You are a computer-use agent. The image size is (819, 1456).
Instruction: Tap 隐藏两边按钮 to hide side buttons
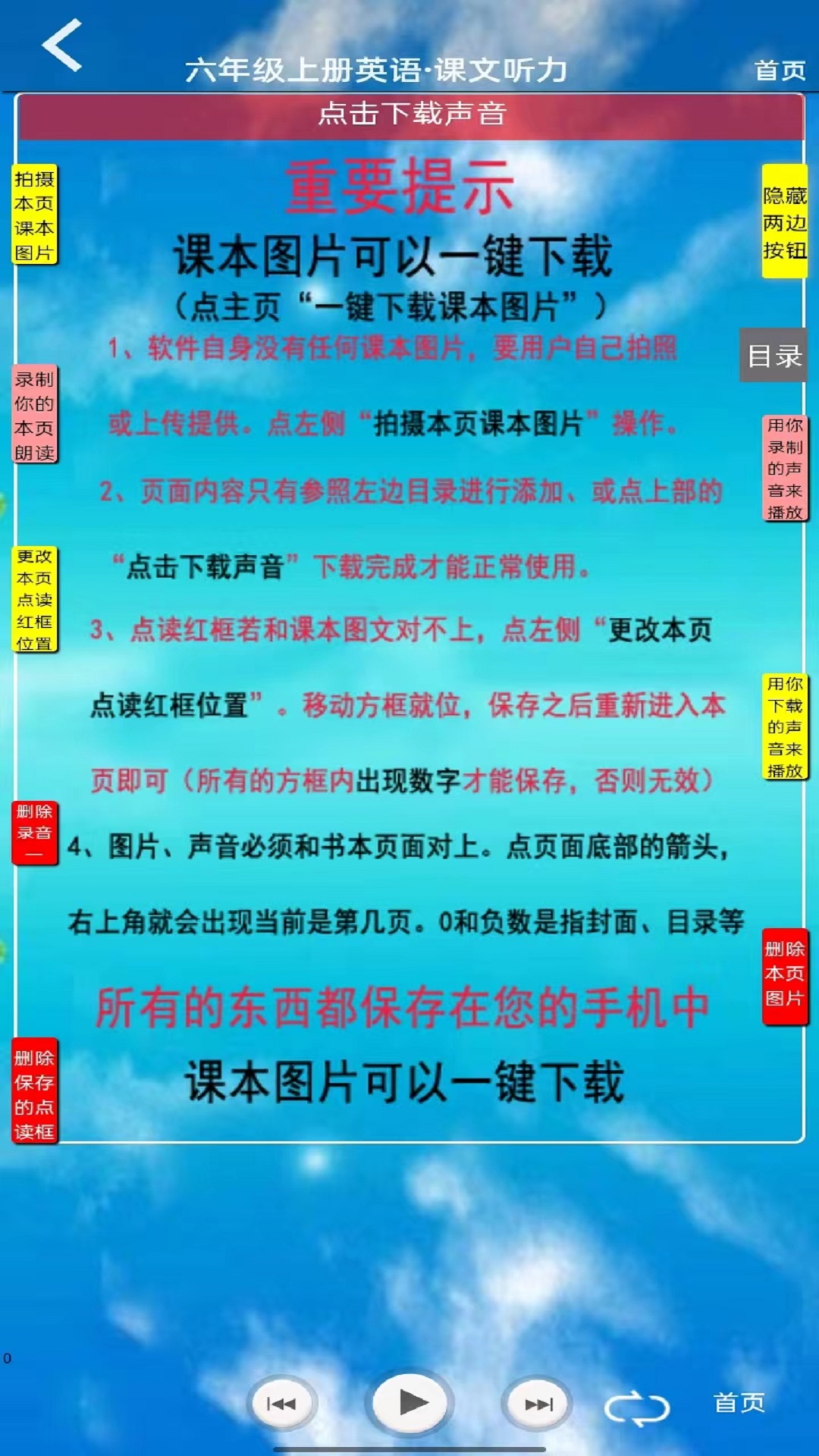pos(784,221)
